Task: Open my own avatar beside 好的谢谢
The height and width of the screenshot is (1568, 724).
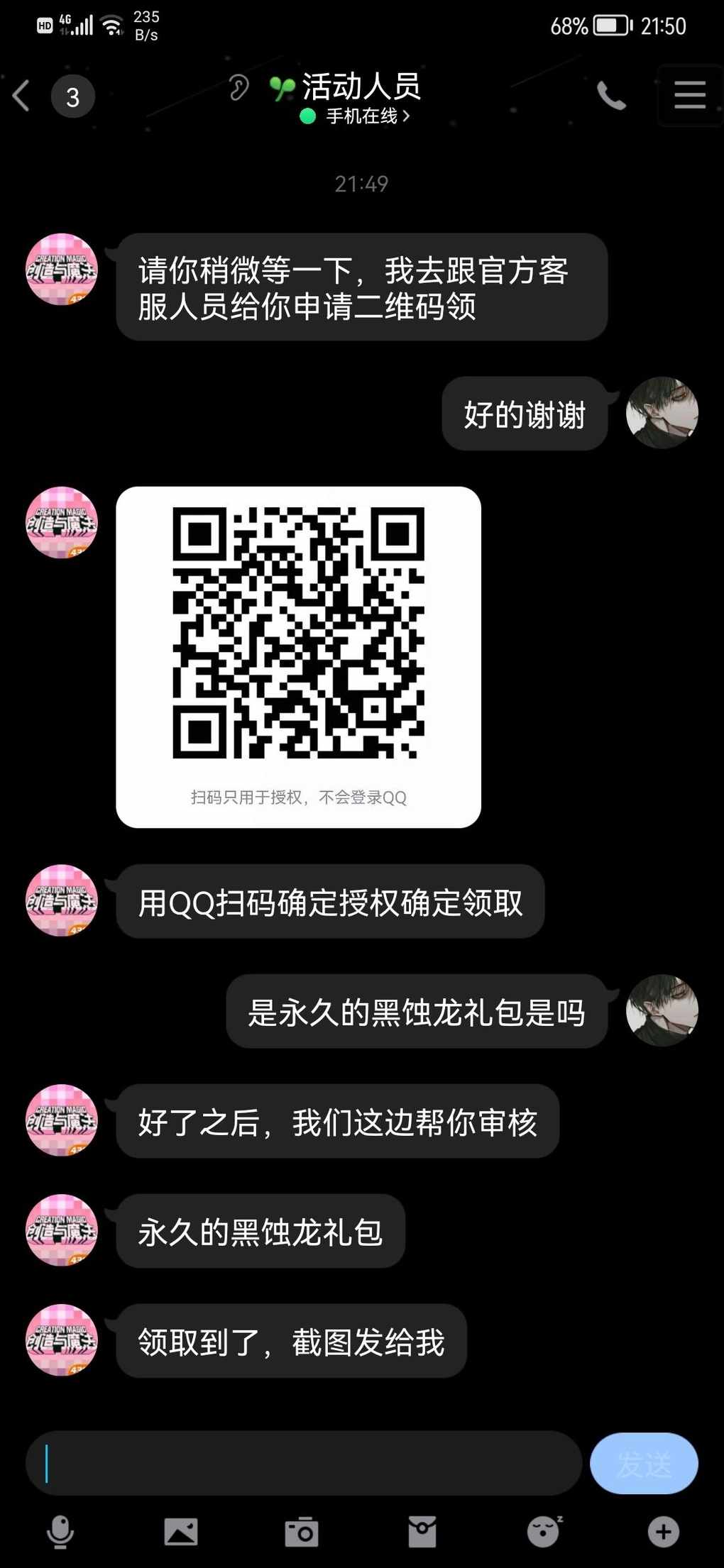Action: point(662,412)
